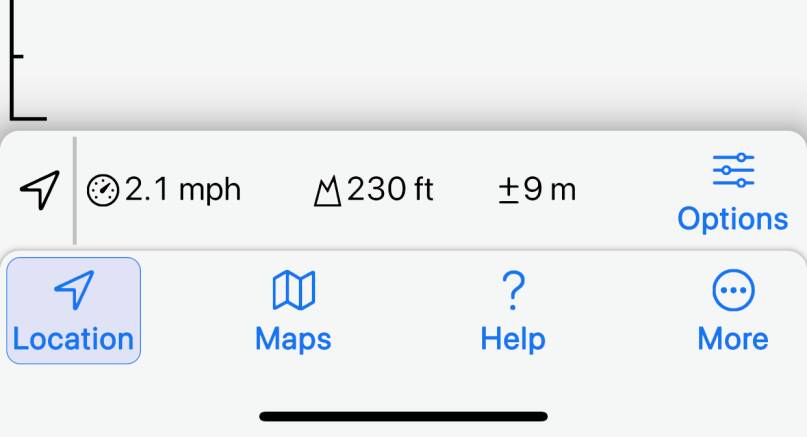The width and height of the screenshot is (807, 437).
Task: Open the Help tab
Action: point(513,311)
